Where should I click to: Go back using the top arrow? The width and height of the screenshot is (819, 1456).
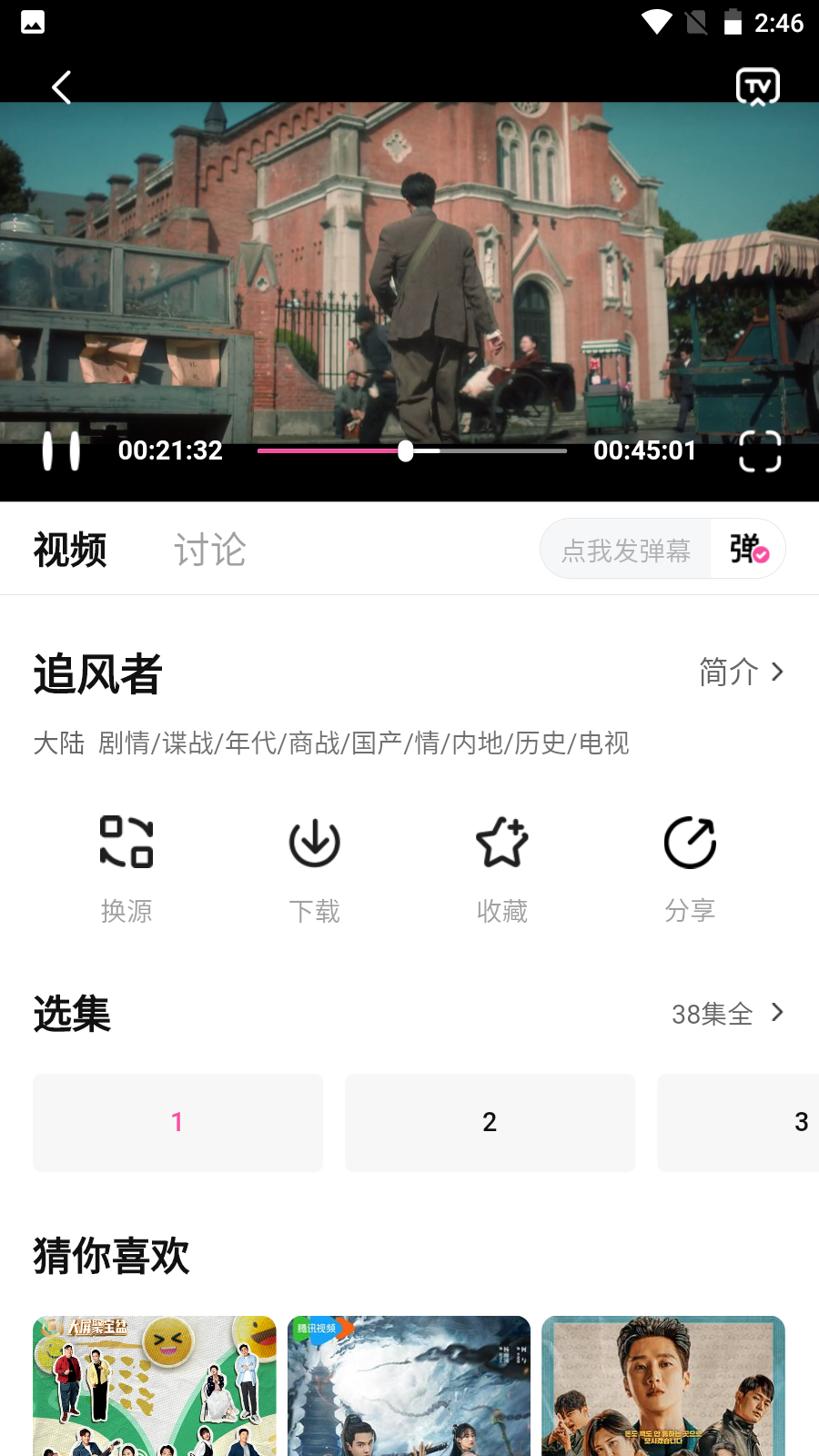click(62, 88)
